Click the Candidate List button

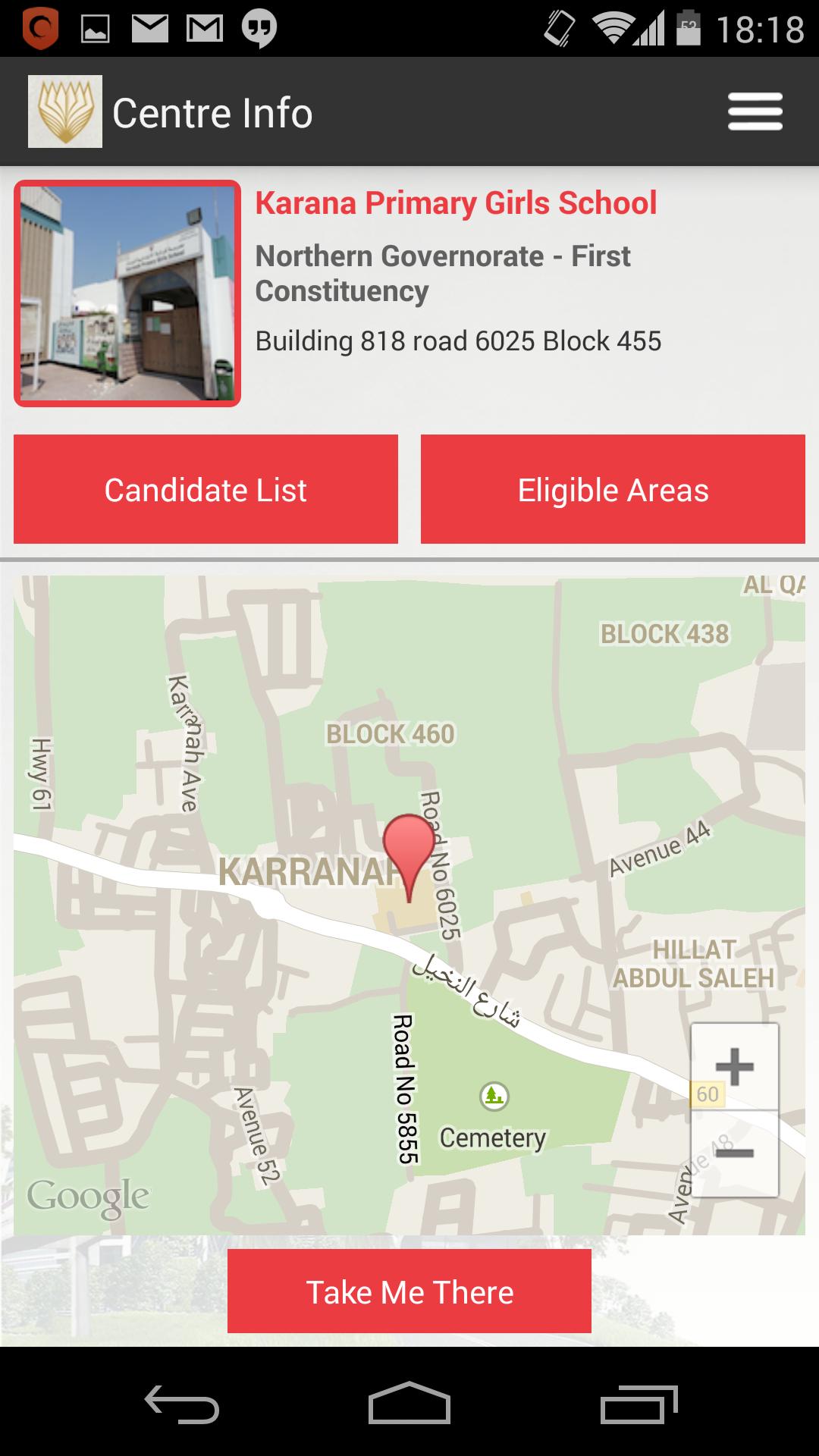tap(206, 489)
